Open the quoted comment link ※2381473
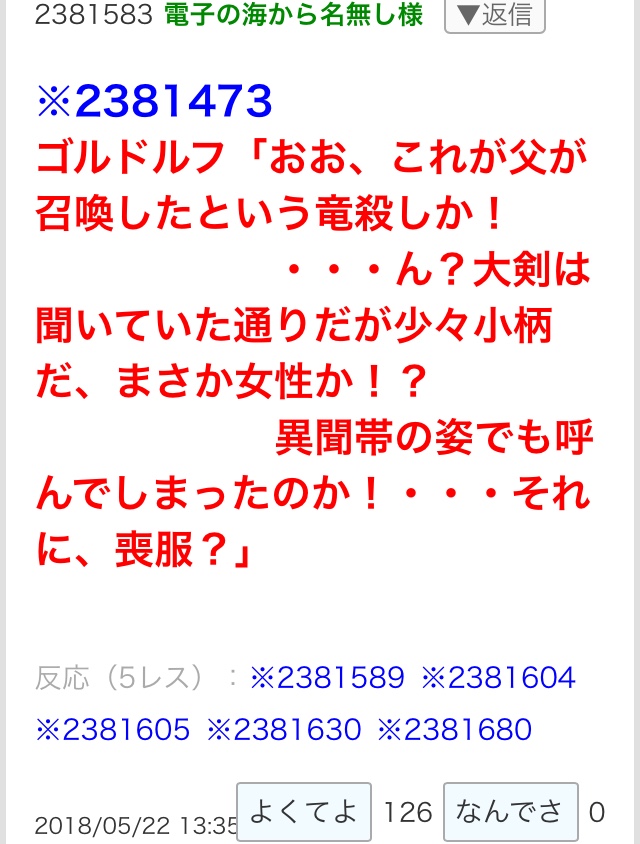Screen dimensions: 640x844 (x=154, y=101)
